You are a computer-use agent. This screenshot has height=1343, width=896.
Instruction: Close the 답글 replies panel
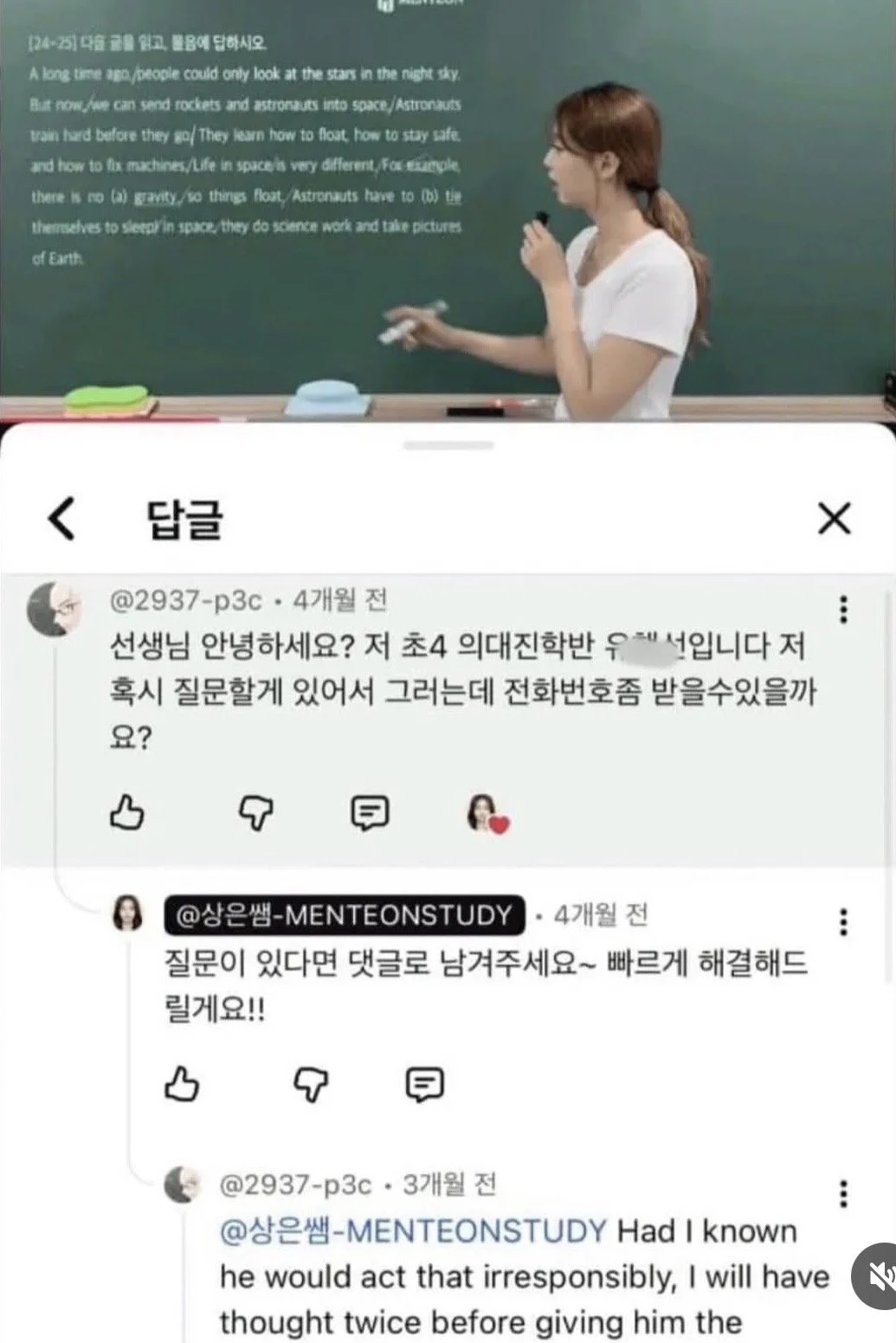tap(835, 519)
